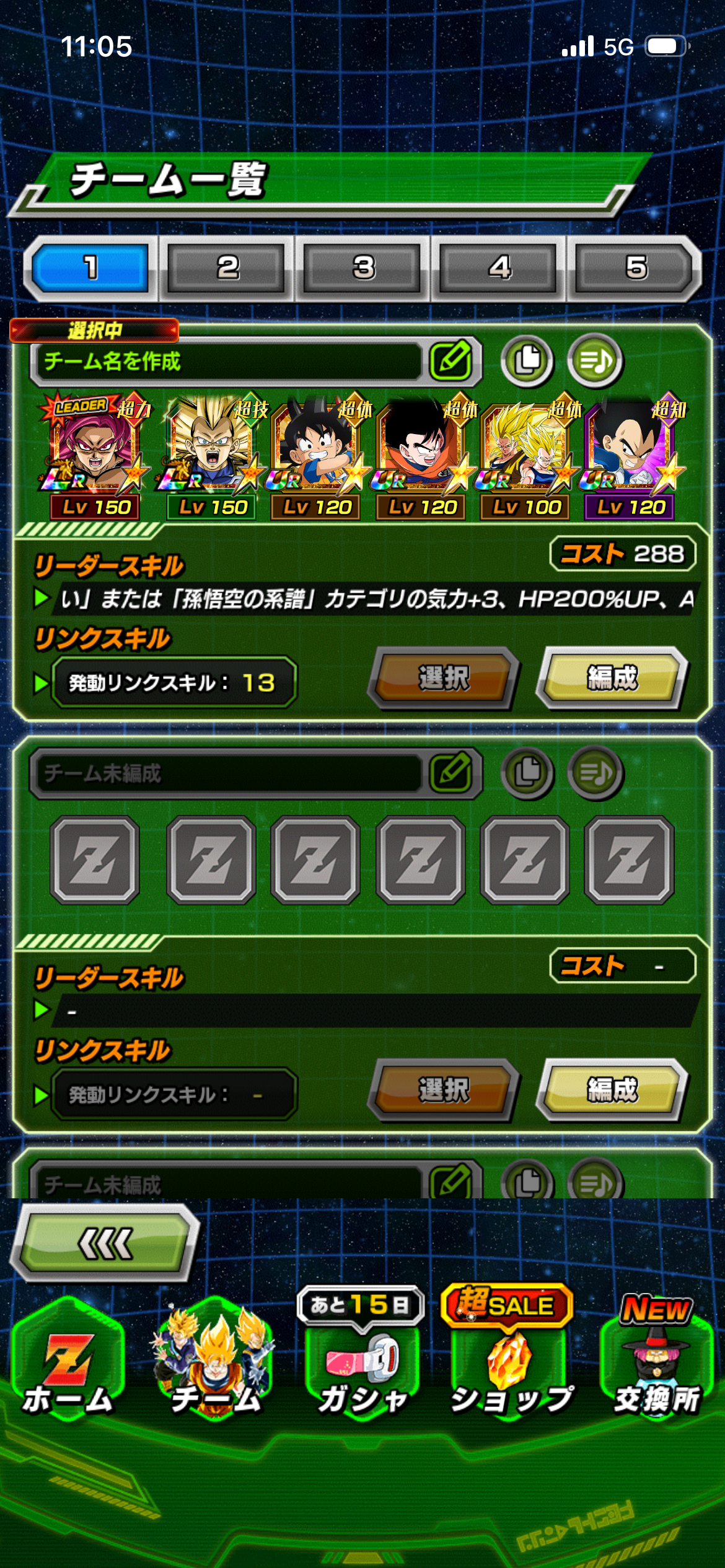Switch to team page 3
Viewport: 725px width, 1568px height.
point(363,268)
